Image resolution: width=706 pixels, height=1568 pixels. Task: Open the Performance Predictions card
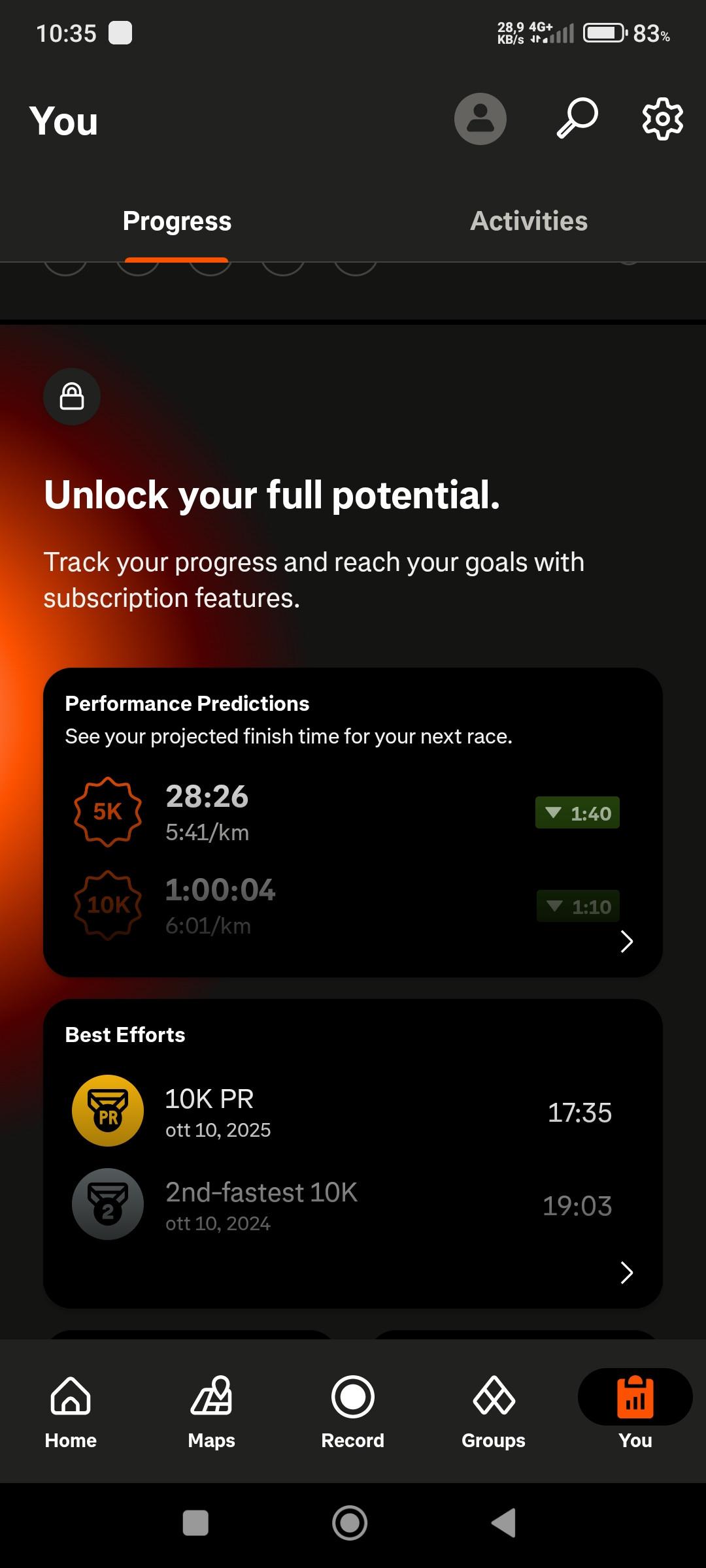(353, 822)
